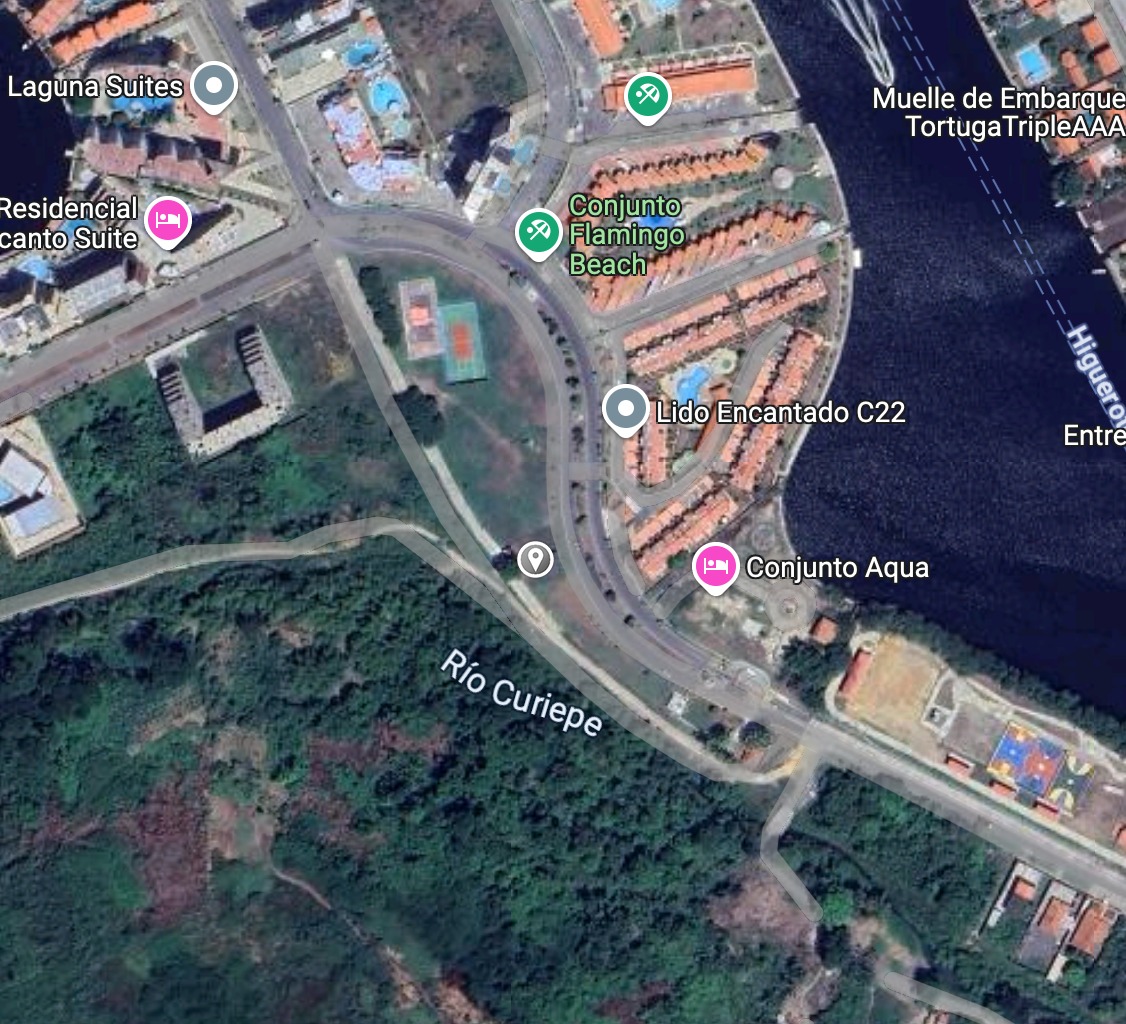
Task: Open the Laguna Suites map pin
Action: tap(214, 86)
